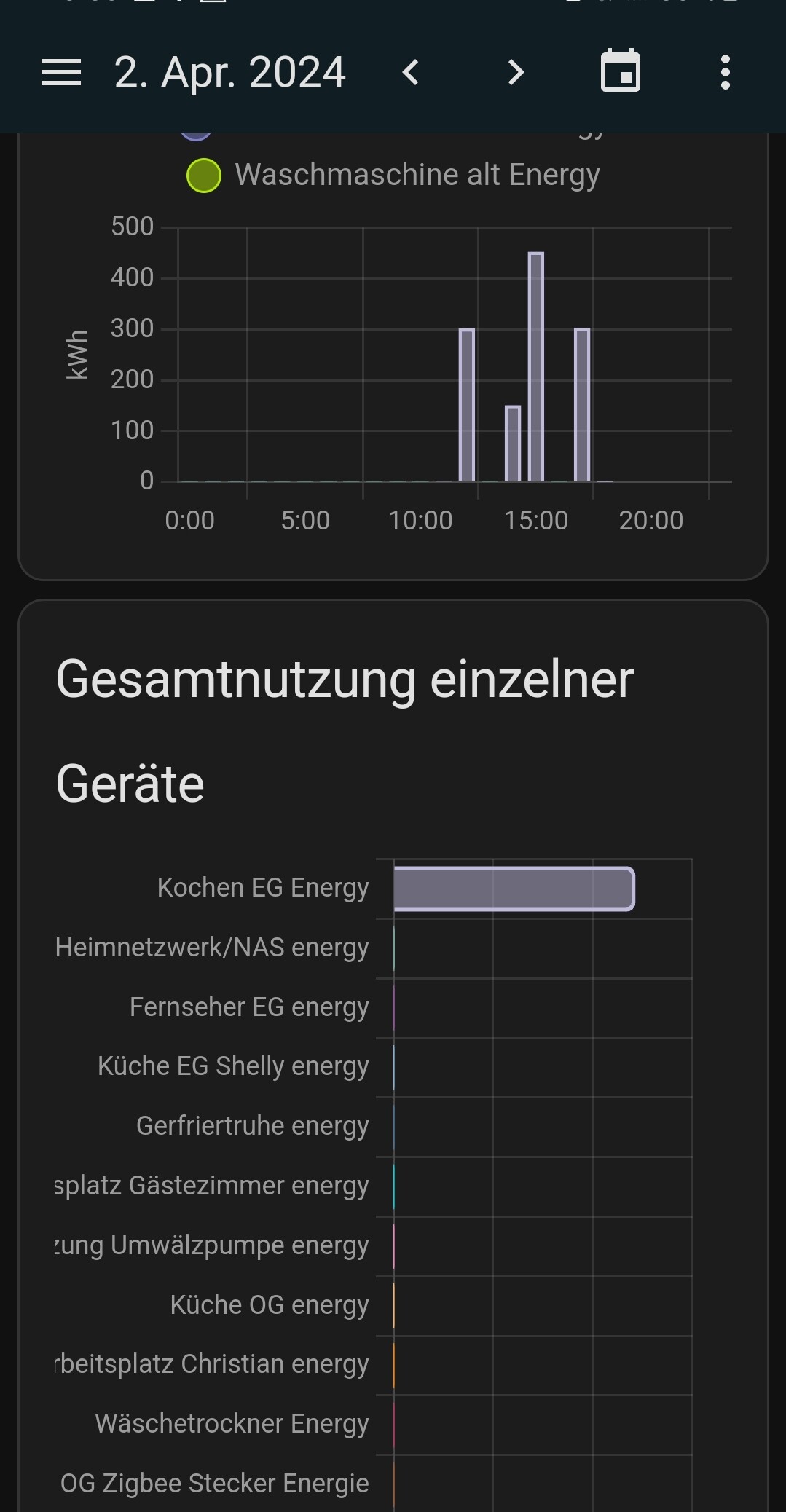This screenshot has width=786, height=1512.
Task: Open details for the Kochen EG Energy bar
Action: 514,889
